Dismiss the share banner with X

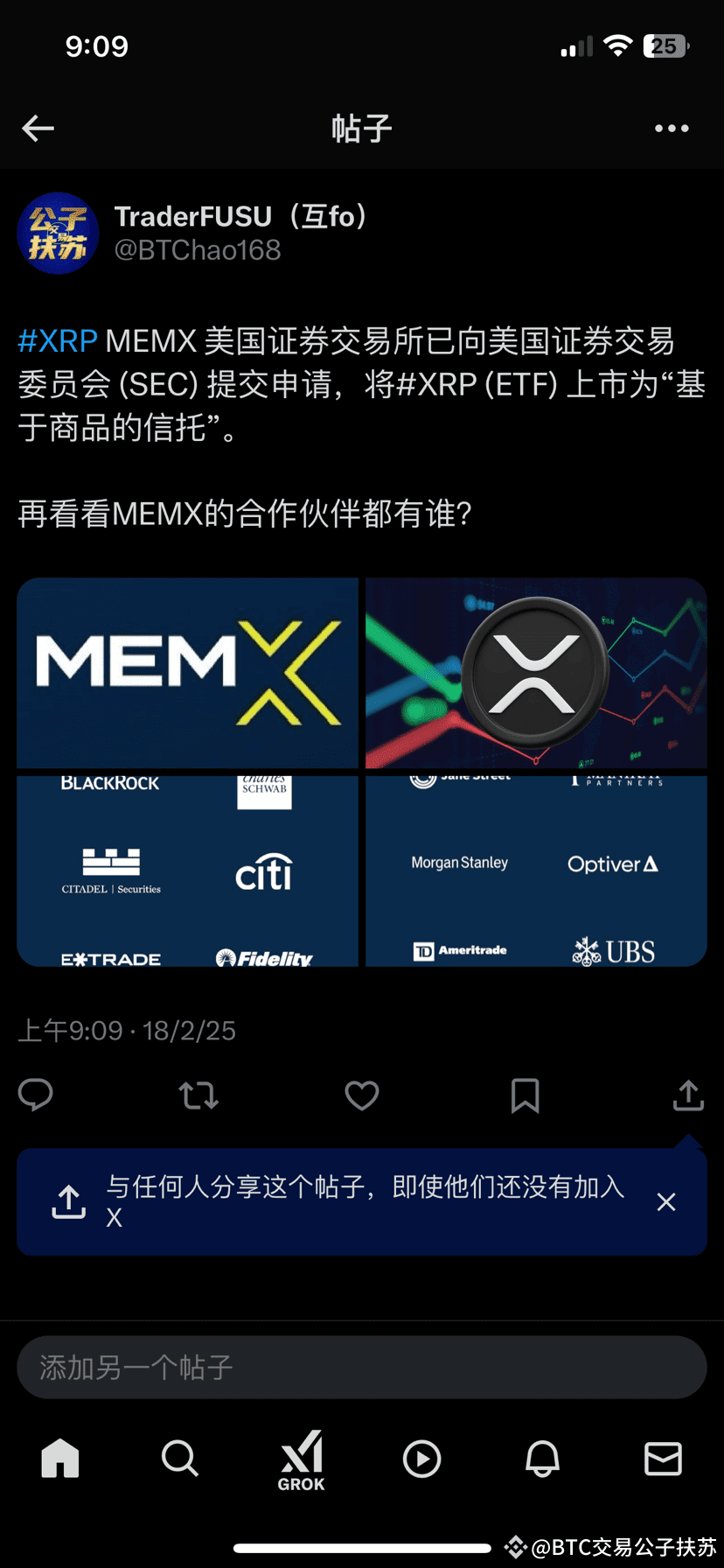(665, 1201)
